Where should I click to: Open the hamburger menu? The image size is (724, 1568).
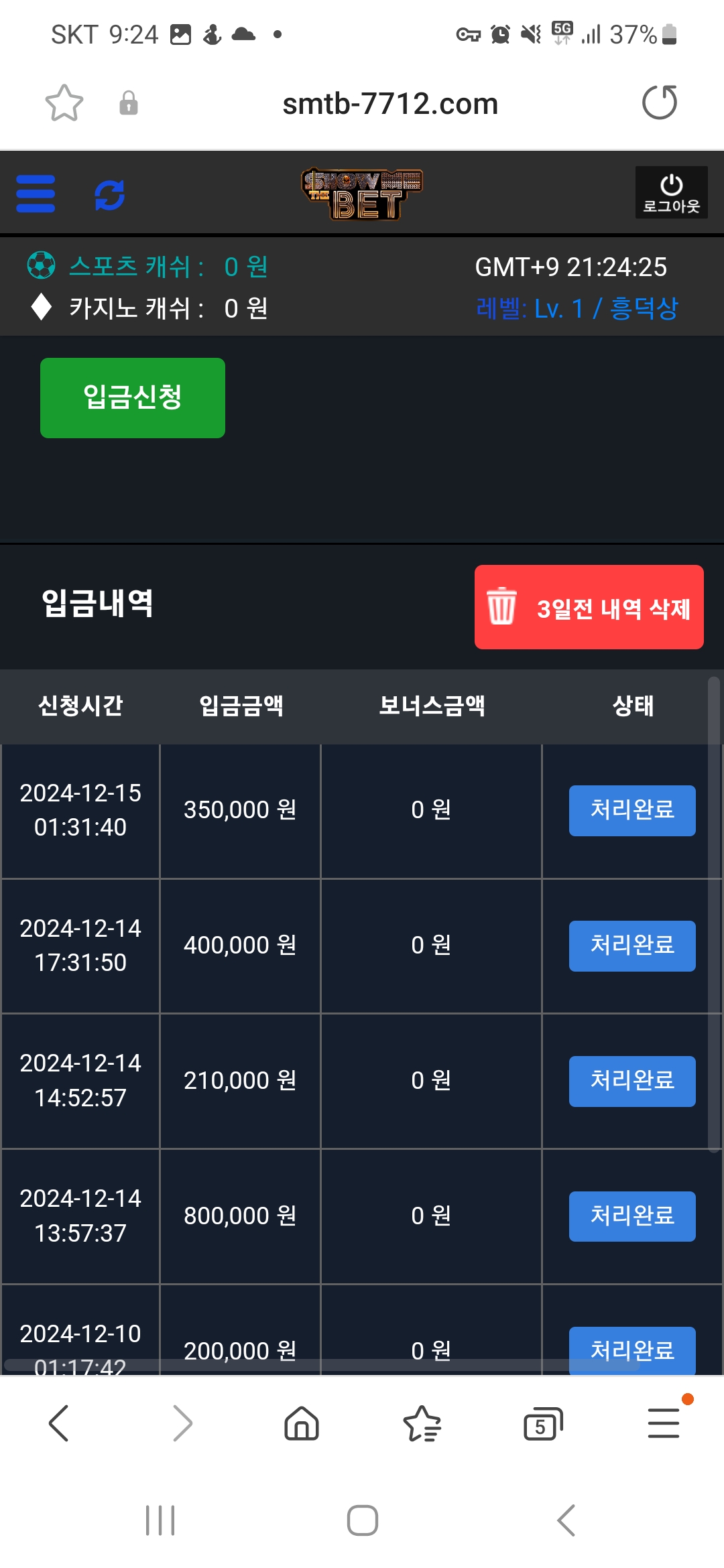click(36, 194)
